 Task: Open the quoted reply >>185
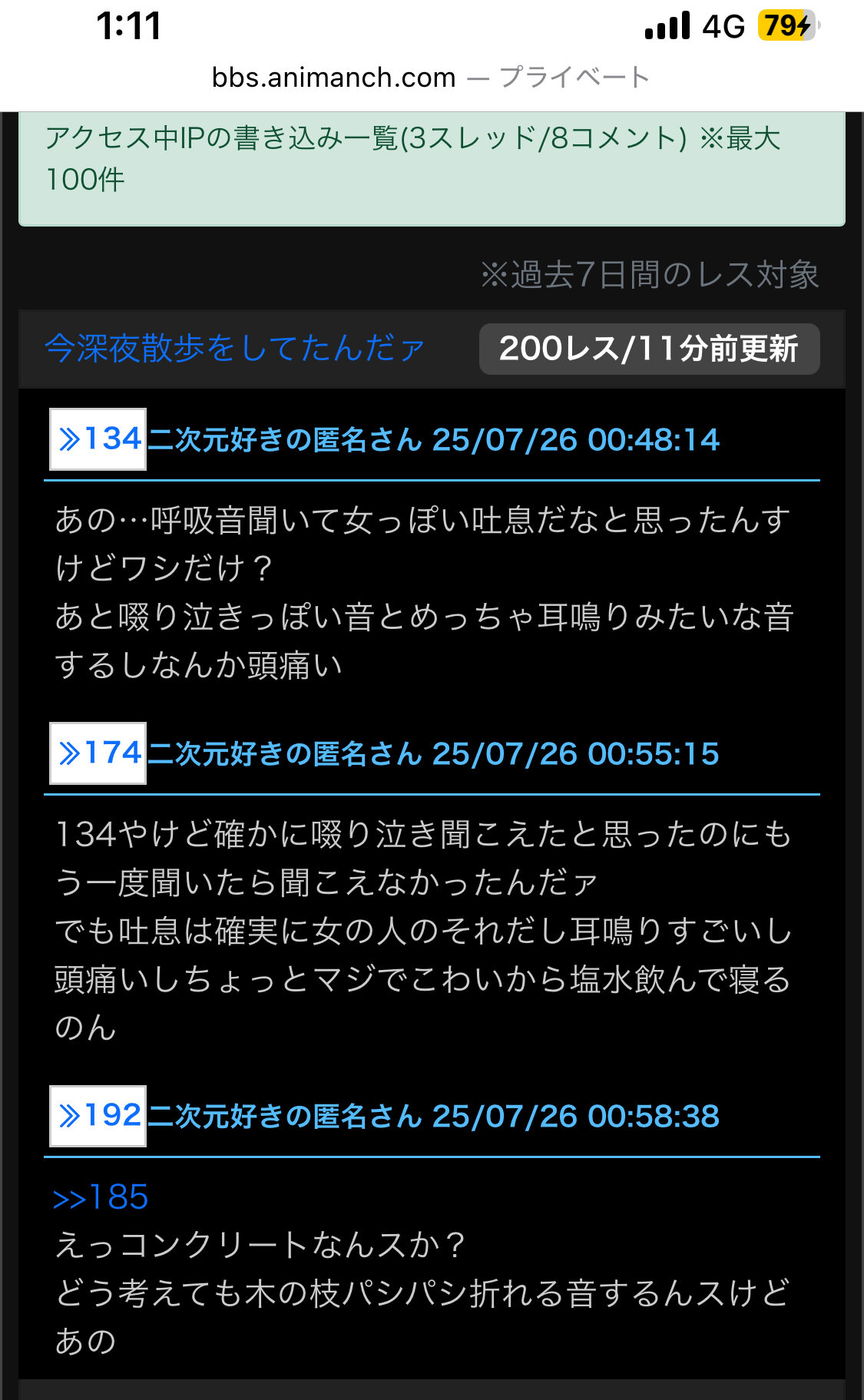tap(101, 1197)
